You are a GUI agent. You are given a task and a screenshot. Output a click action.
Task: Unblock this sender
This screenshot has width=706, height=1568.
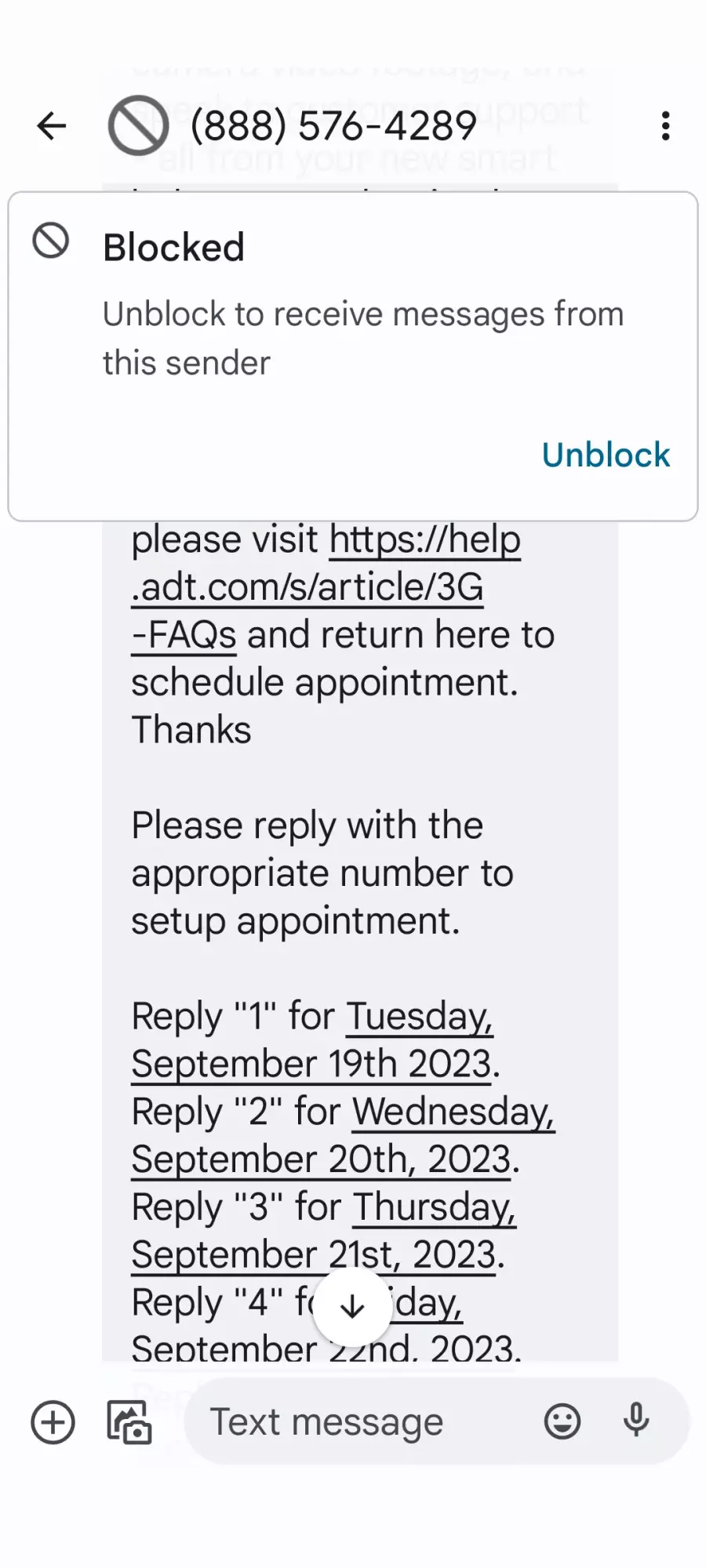(x=606, y=456)
